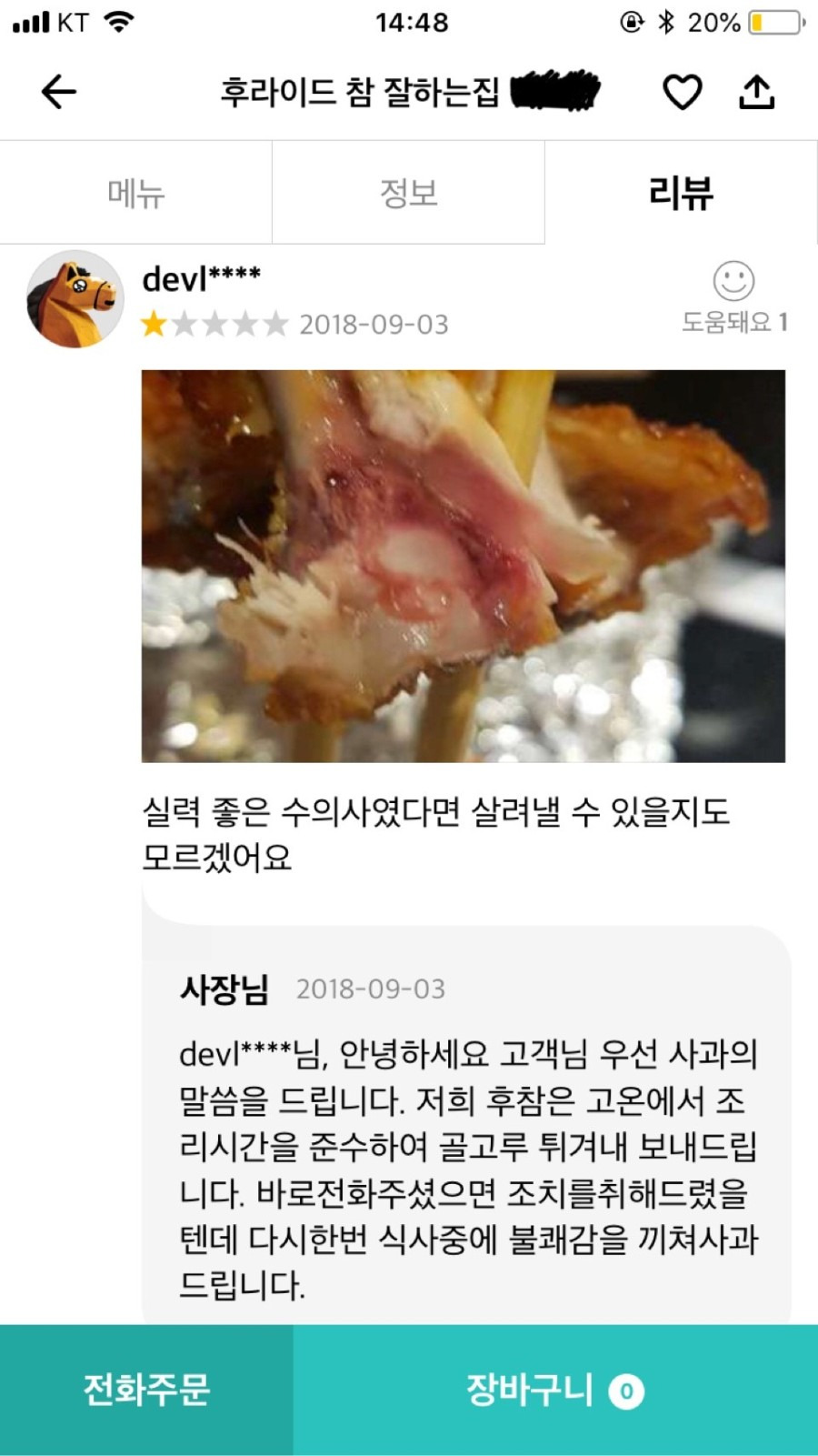Switch to the 메뉴 tab
Image resolution: width=818 pixels, height=1456 pixels.
[136, 193]
